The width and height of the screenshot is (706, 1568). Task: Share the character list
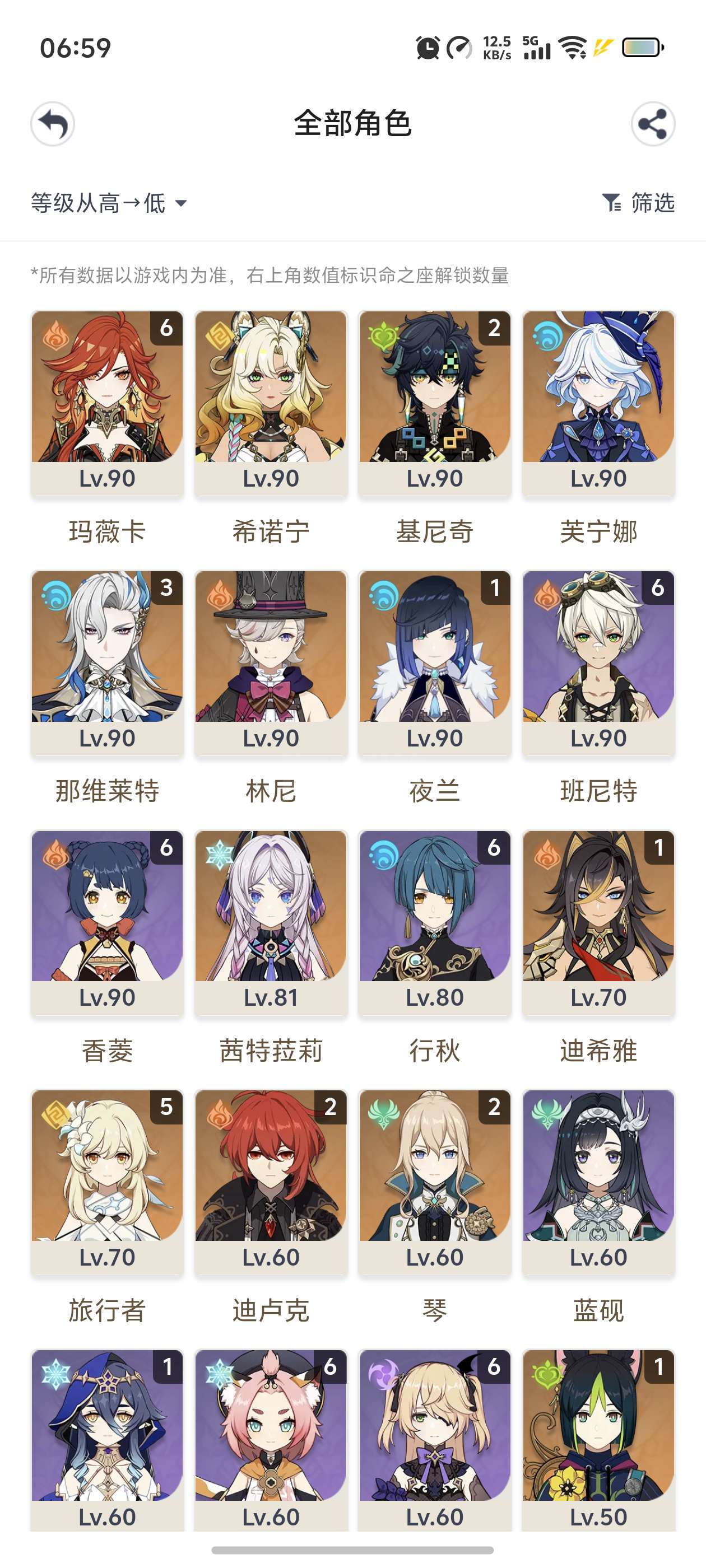[x=652, y=124]
